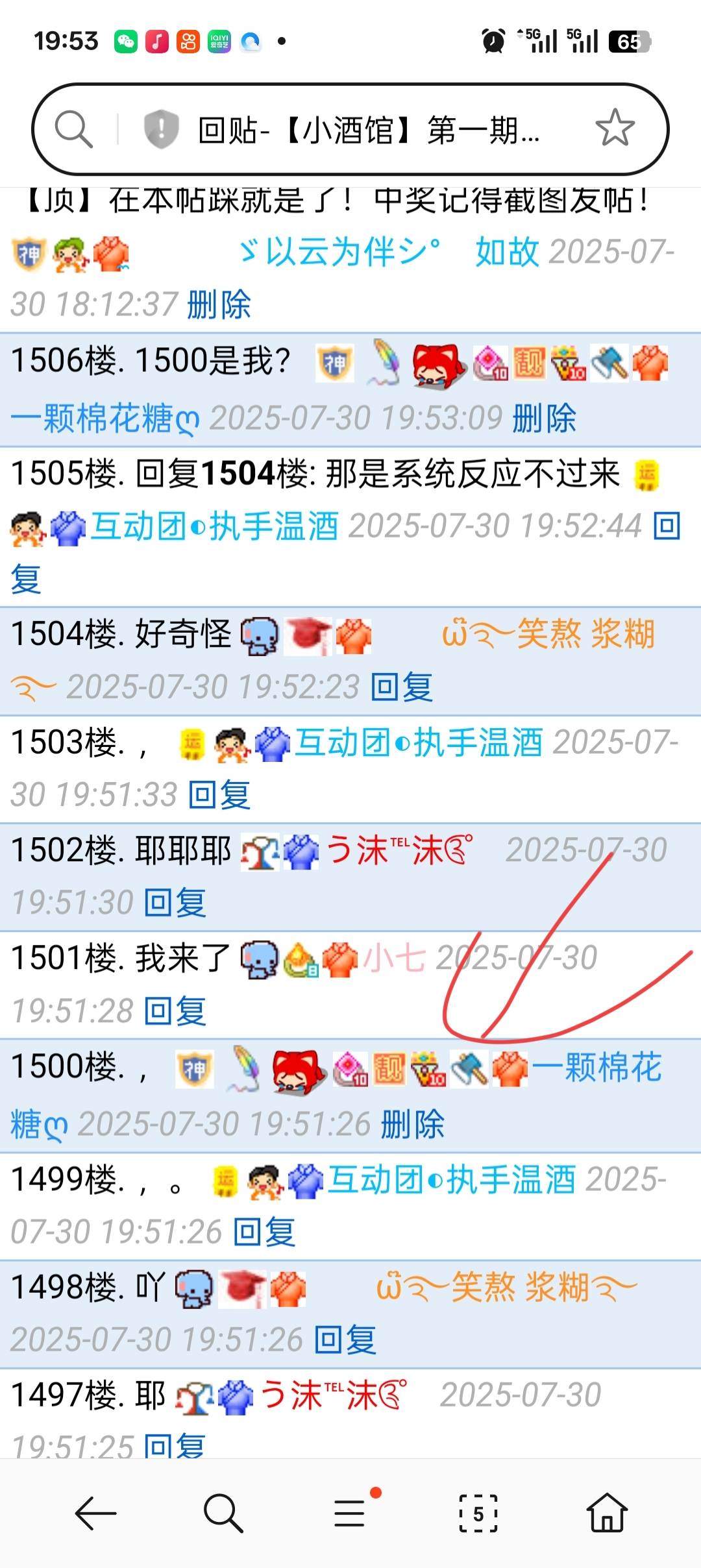Open the site security shield info

click(160, 129)
